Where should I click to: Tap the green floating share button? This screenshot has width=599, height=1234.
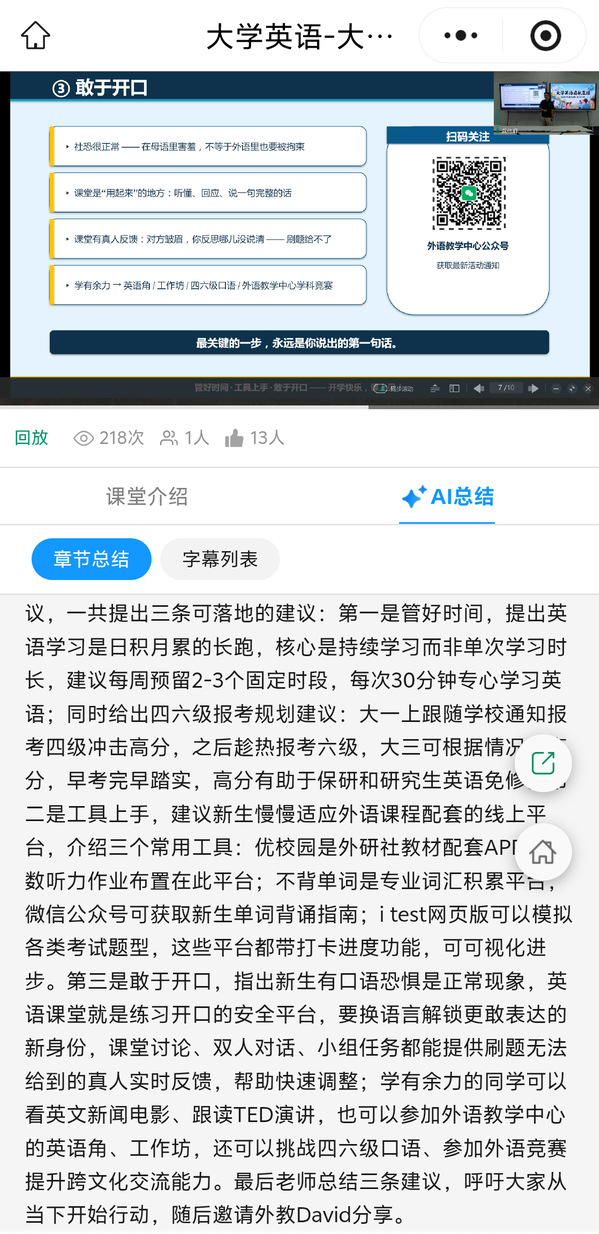(x=543, y=764)
